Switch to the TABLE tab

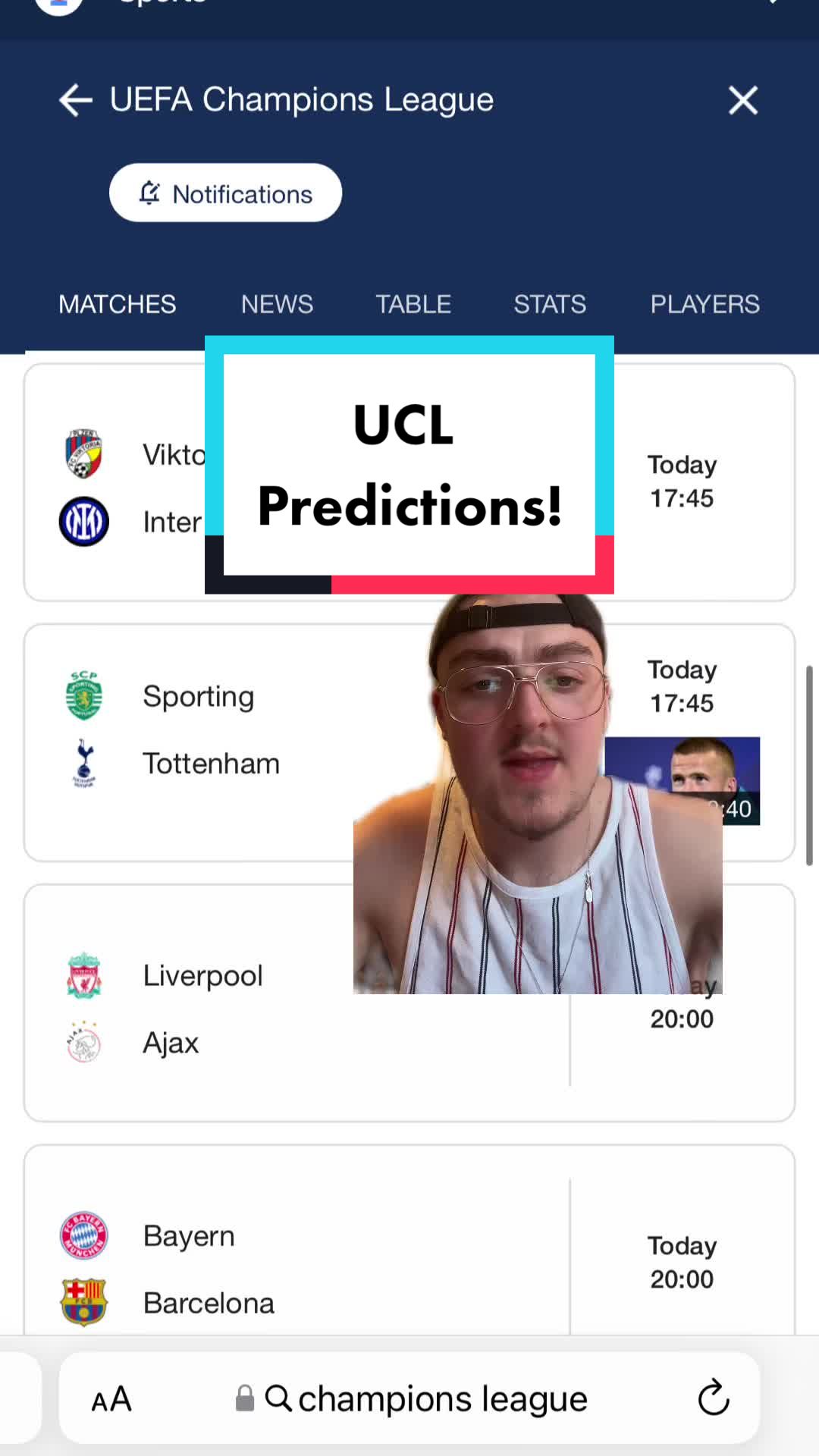413,304
